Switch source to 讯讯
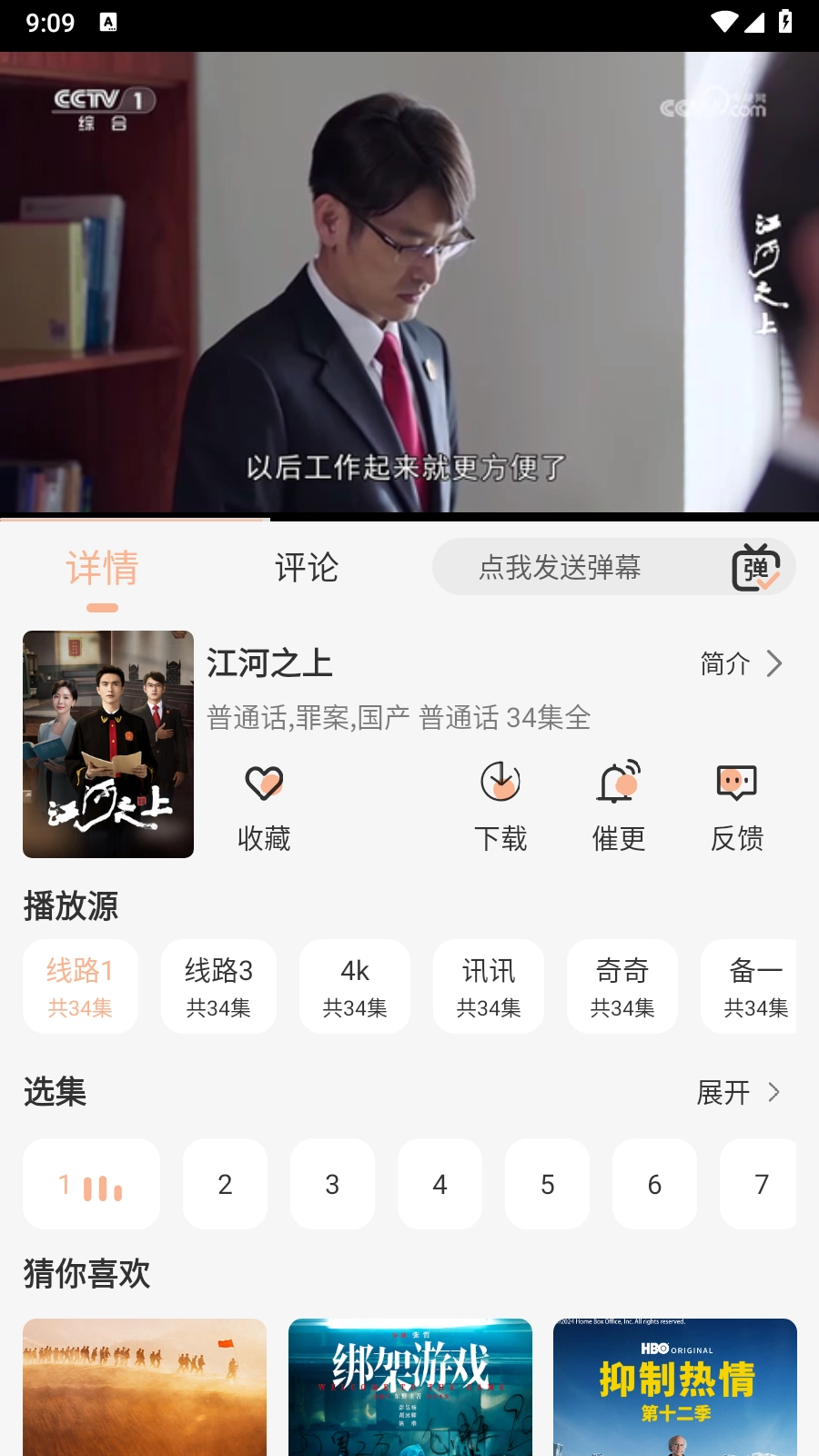Viewport: 819px width, 1456px height. [489, 986]
